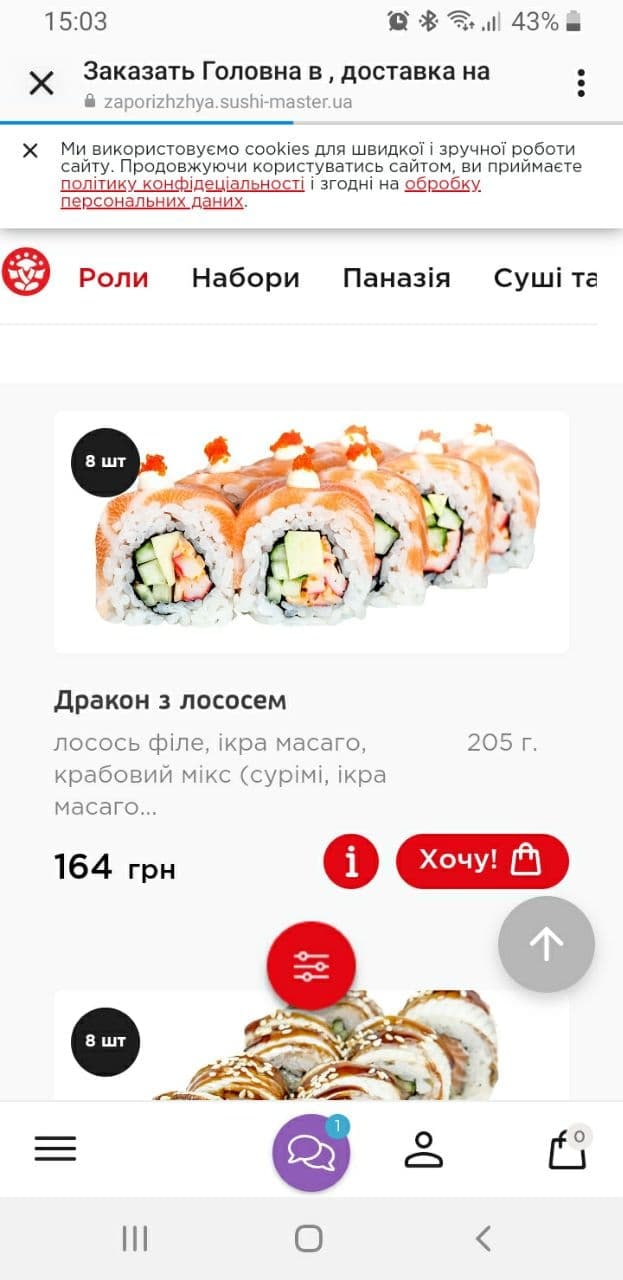
Task: Open the hamburger menu
Action: point(55,1149)
